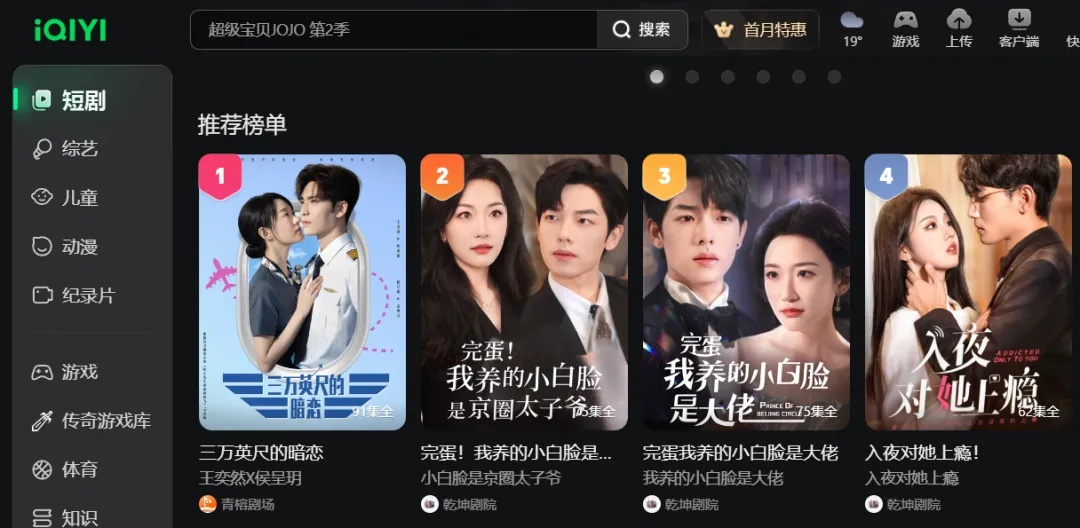Tap the 搜索 search button
This screenshot has width=1080, height=528.
(x=643, y=30)
